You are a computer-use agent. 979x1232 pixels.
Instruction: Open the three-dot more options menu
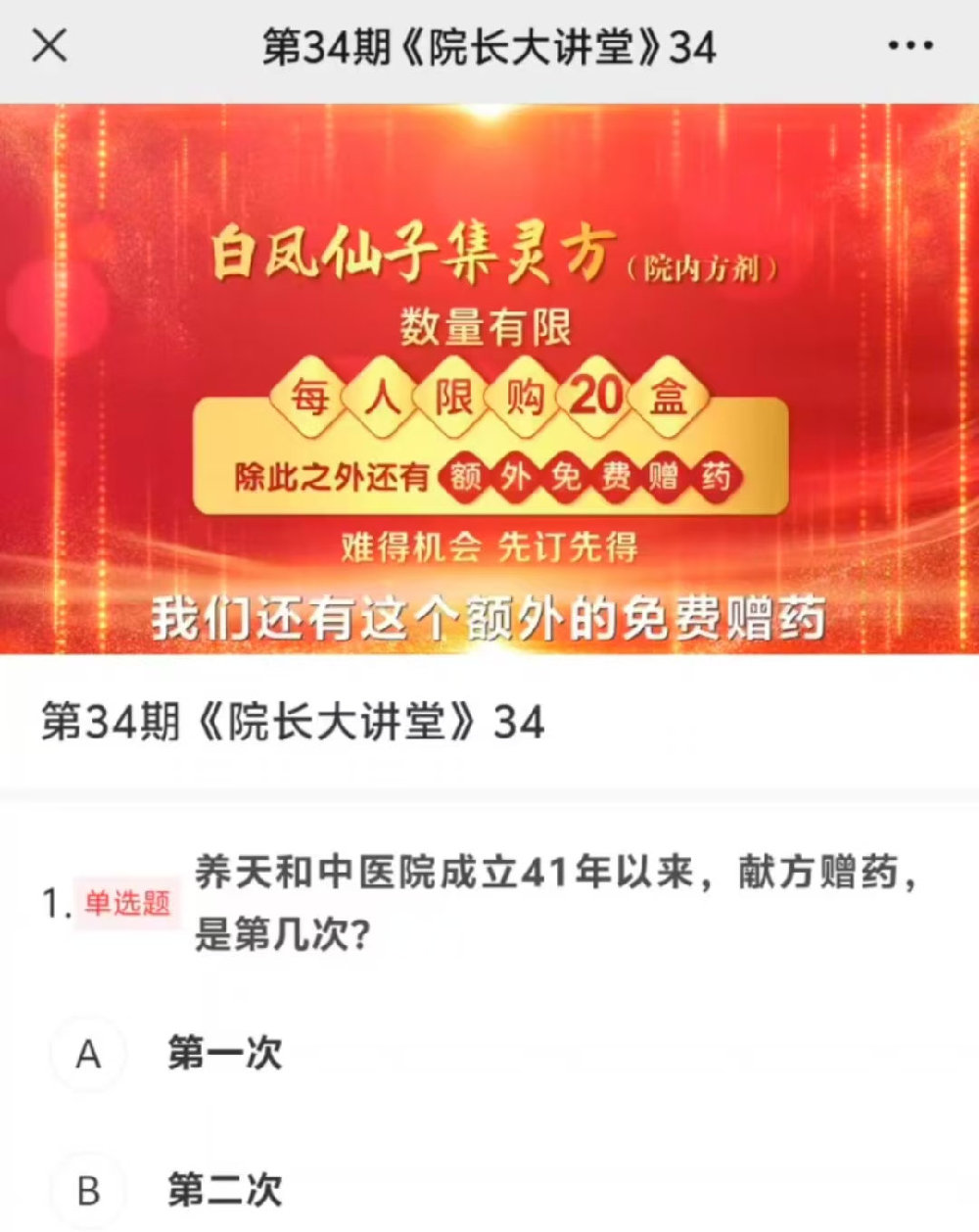pos(909,46)
